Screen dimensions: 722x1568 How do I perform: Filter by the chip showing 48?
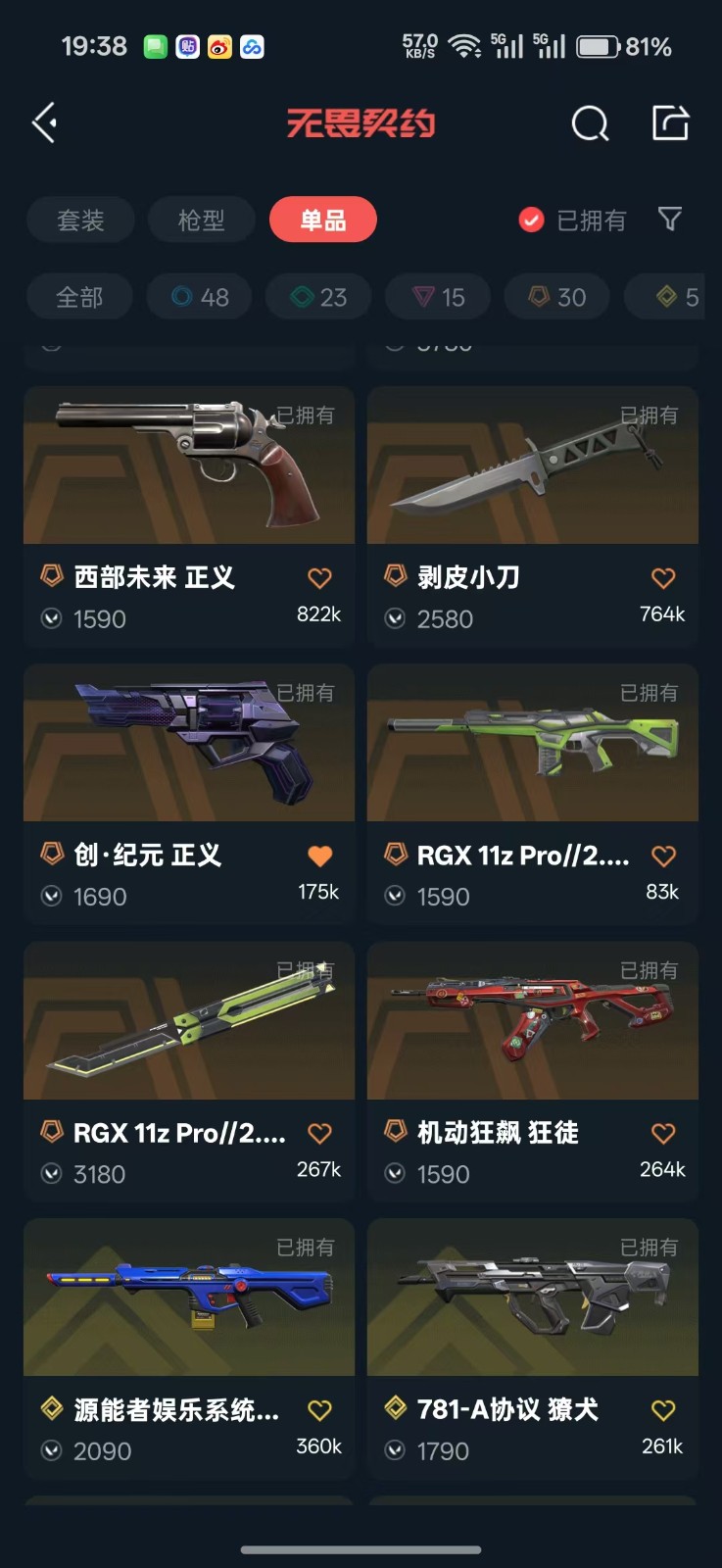pyautogui.click(x=200, y=297)
